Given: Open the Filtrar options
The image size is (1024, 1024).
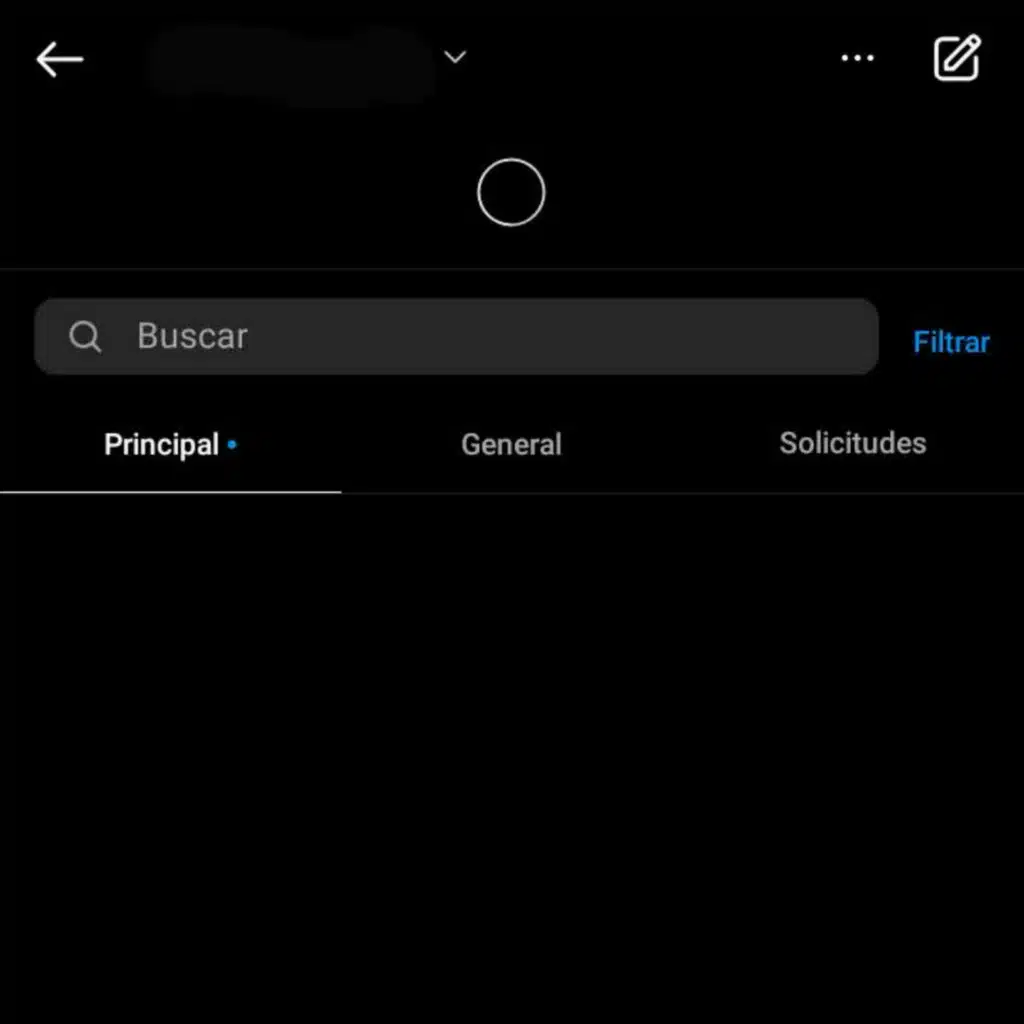Looking at the screenshot, I should pyautogui.click(x=951, y=342).
